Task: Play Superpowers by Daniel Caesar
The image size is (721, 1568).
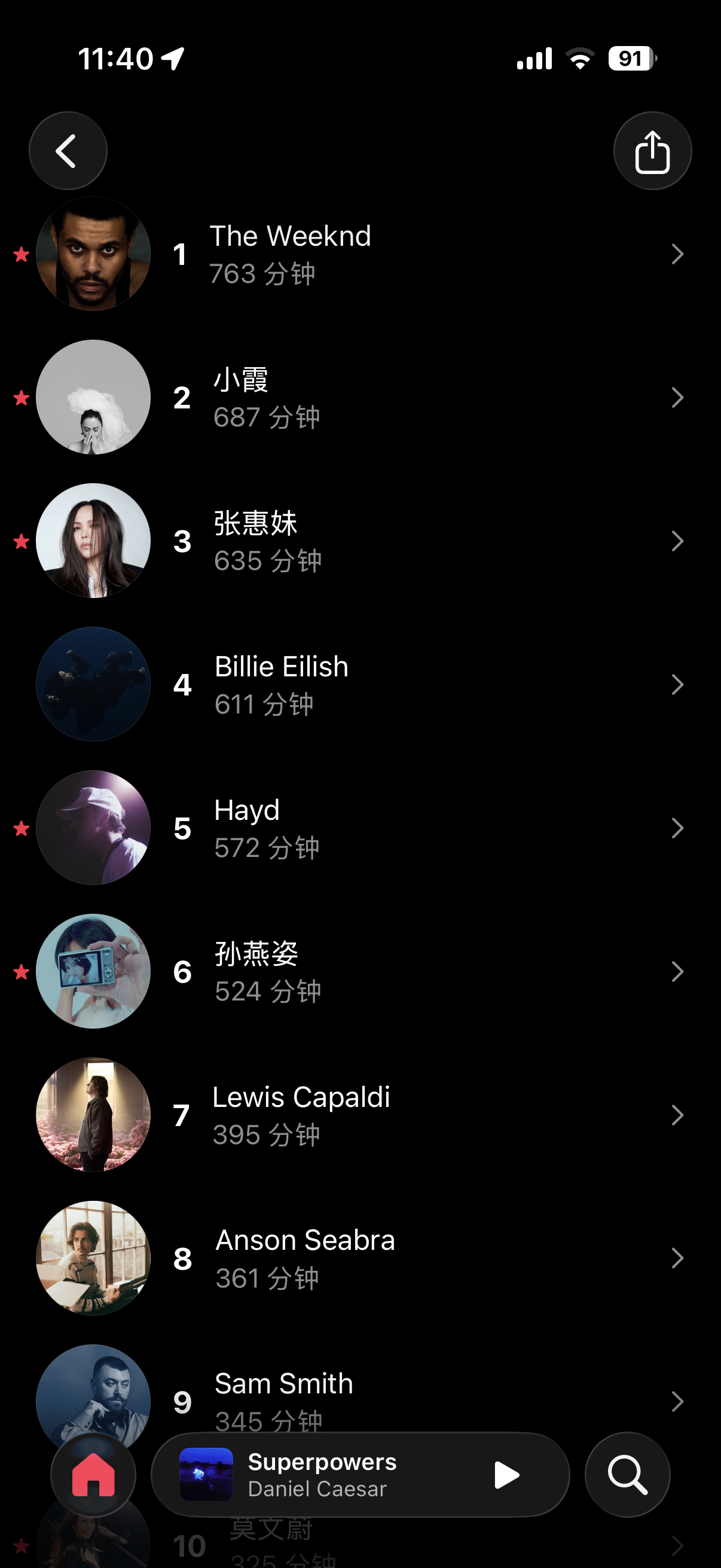Action: click(506, 1475)
